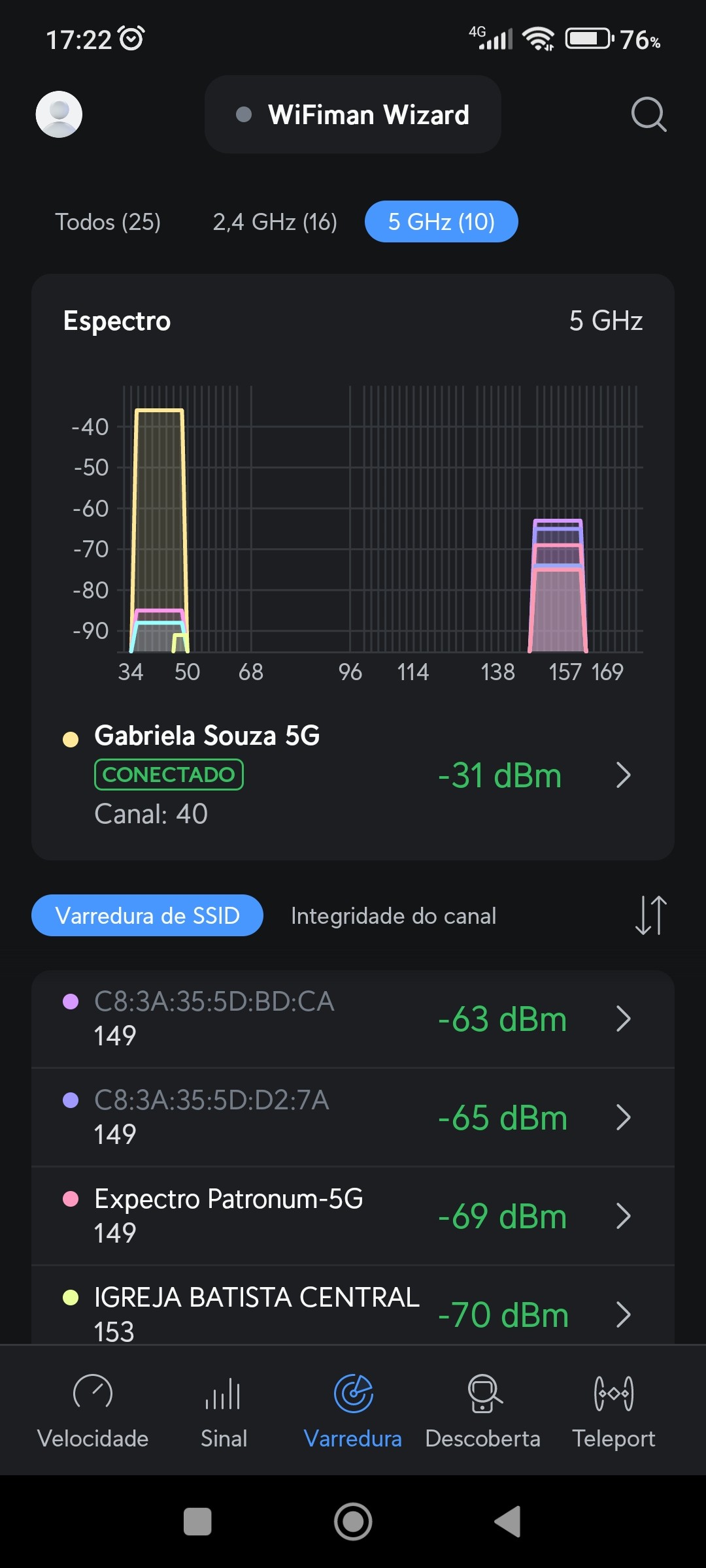This screenshot has height=1568, width=706.
Task: Tap the sort arrows icon
Action: (650, 915)
